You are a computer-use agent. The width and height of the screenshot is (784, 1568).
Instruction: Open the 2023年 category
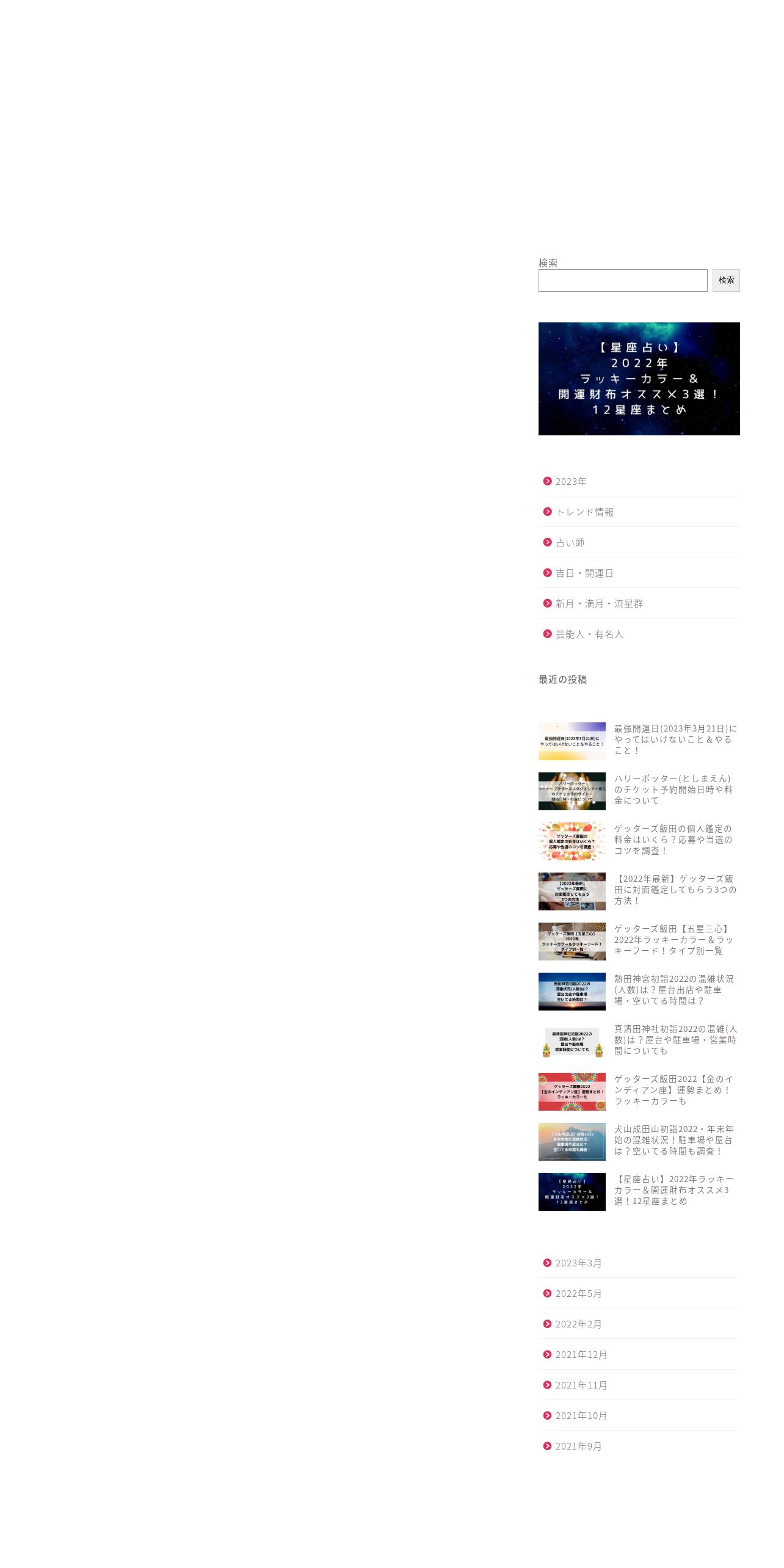tap(570, 482)
